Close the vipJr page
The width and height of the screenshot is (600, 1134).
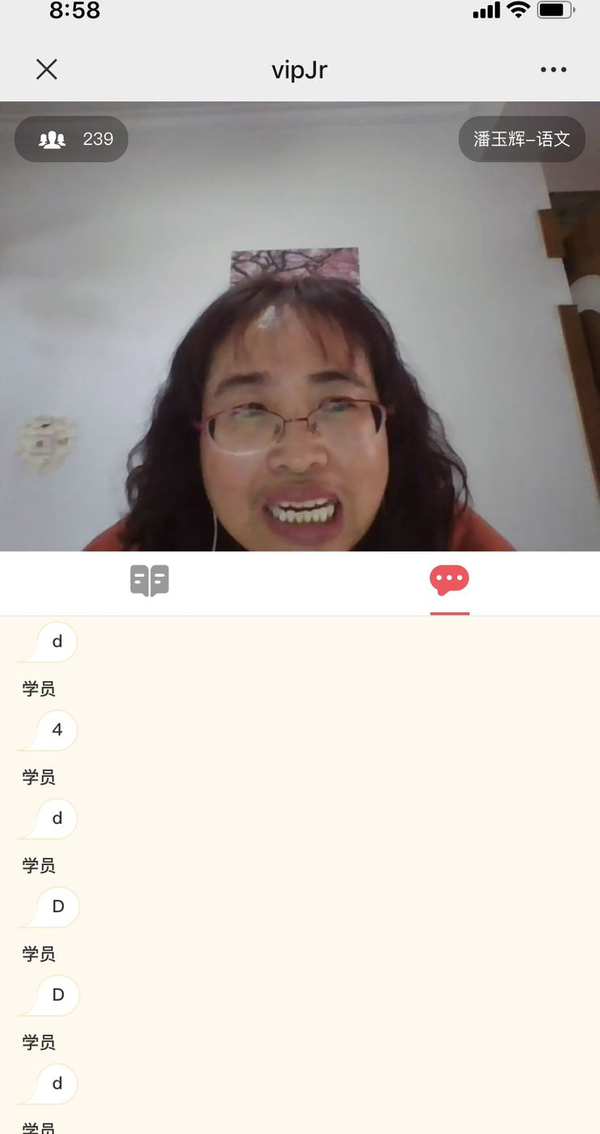click(x=46, y=69)
